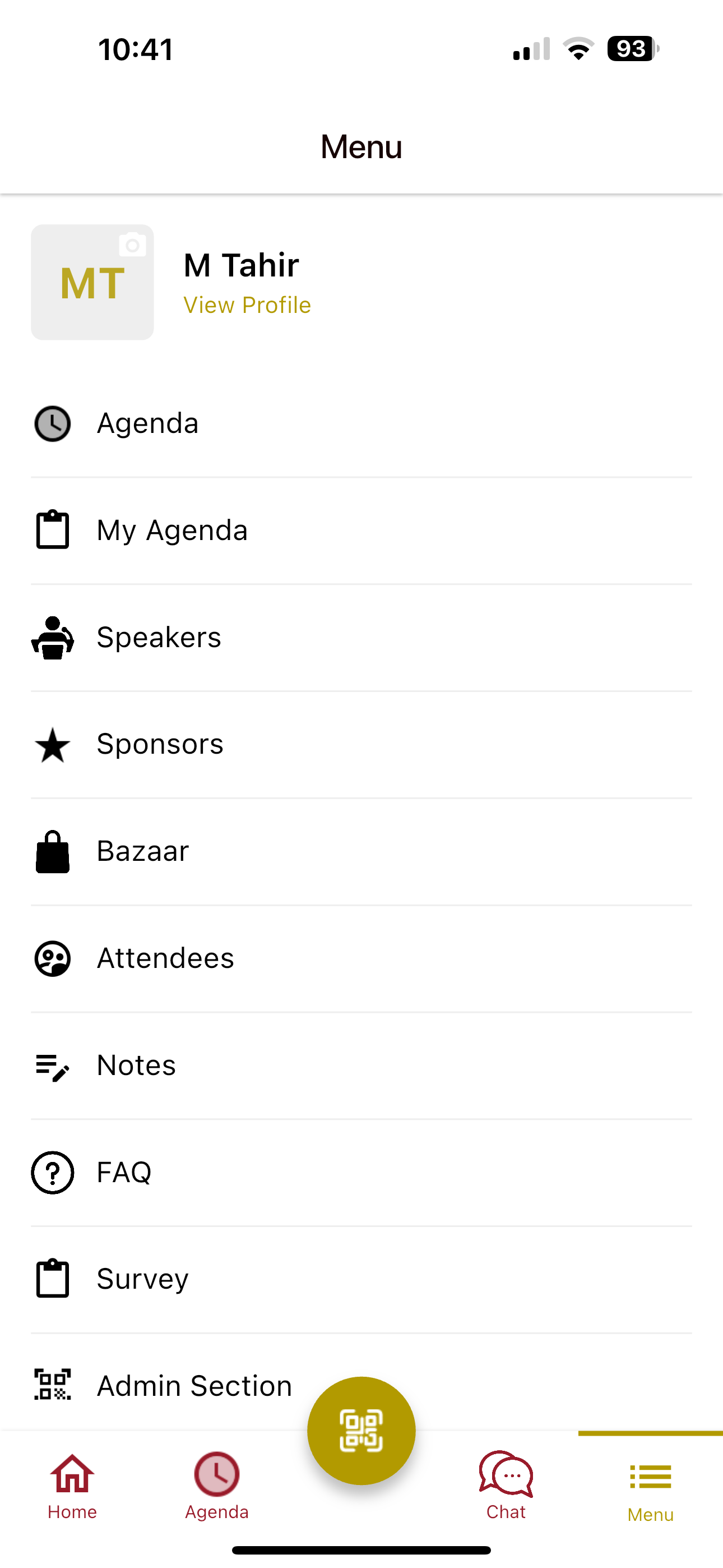Open the FAQ page
This screenshot has height=1568, width=723.
[361, 1172]
